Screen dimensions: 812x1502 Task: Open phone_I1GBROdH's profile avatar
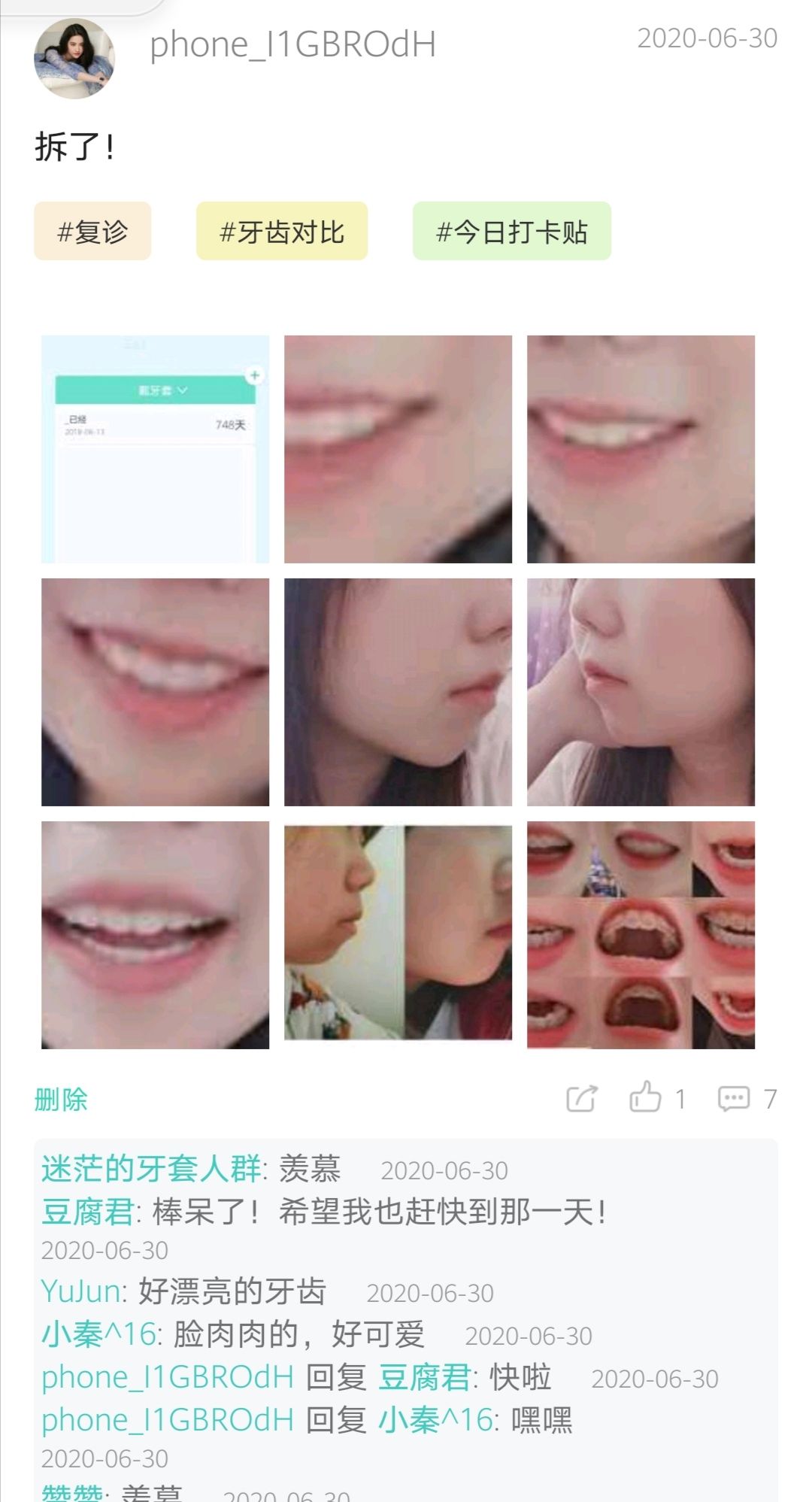(x=74, y=59)
